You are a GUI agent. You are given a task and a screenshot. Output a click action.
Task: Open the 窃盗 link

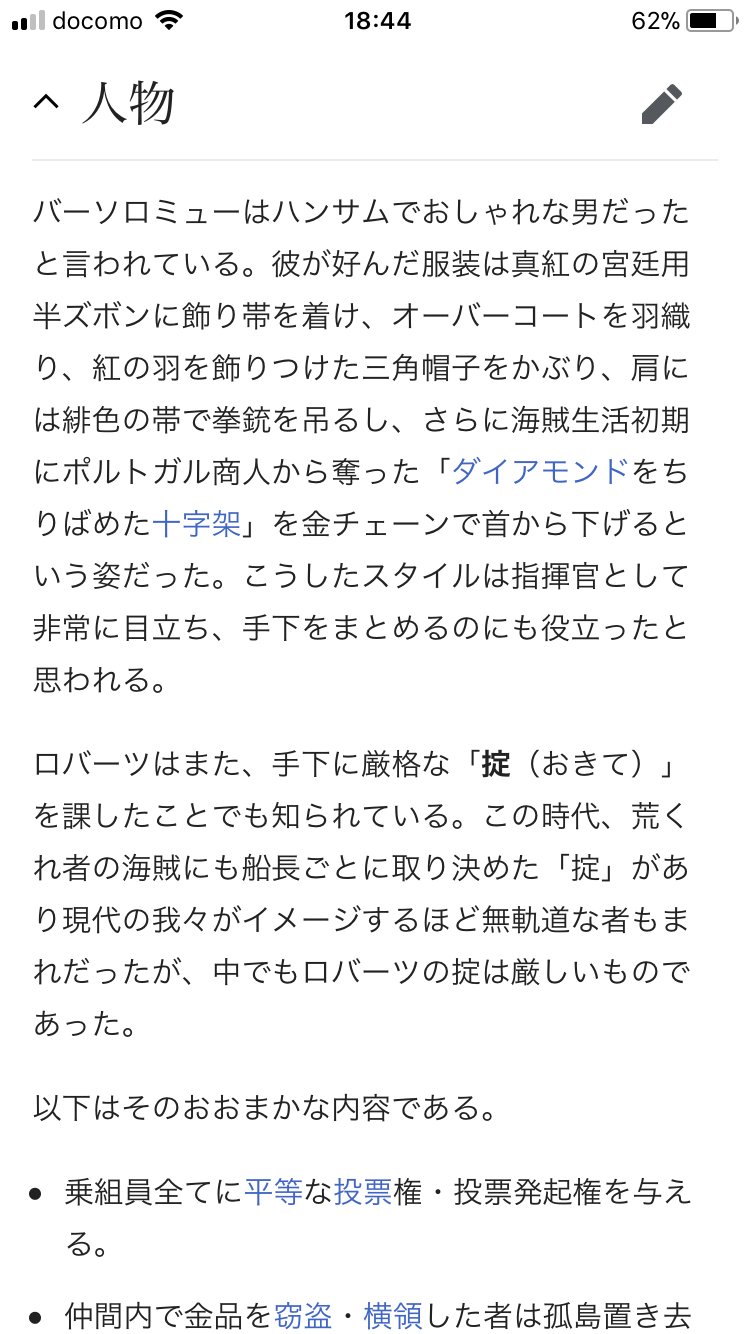303,1316
